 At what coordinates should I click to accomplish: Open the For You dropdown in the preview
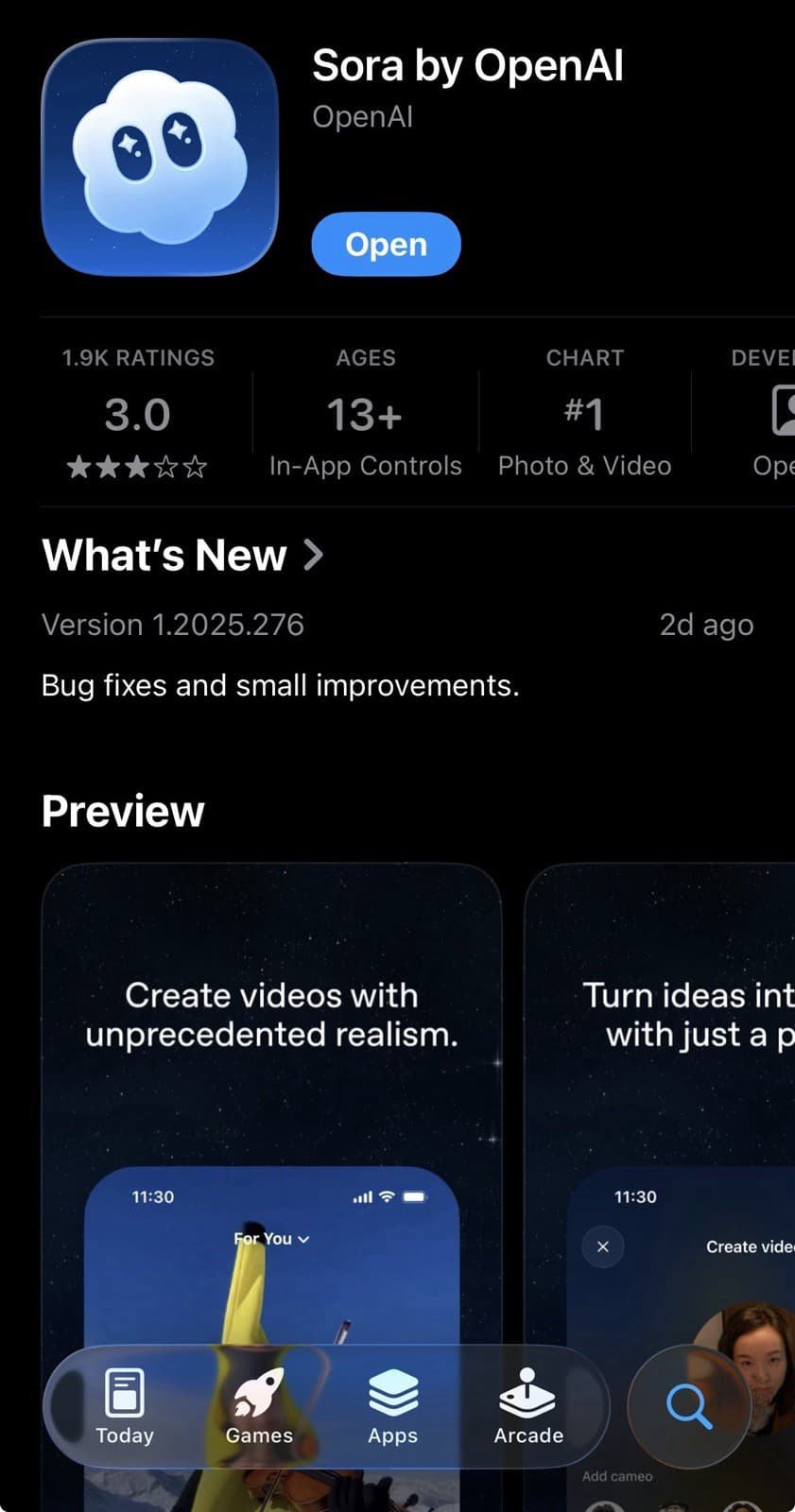(x=270, y=1238)
